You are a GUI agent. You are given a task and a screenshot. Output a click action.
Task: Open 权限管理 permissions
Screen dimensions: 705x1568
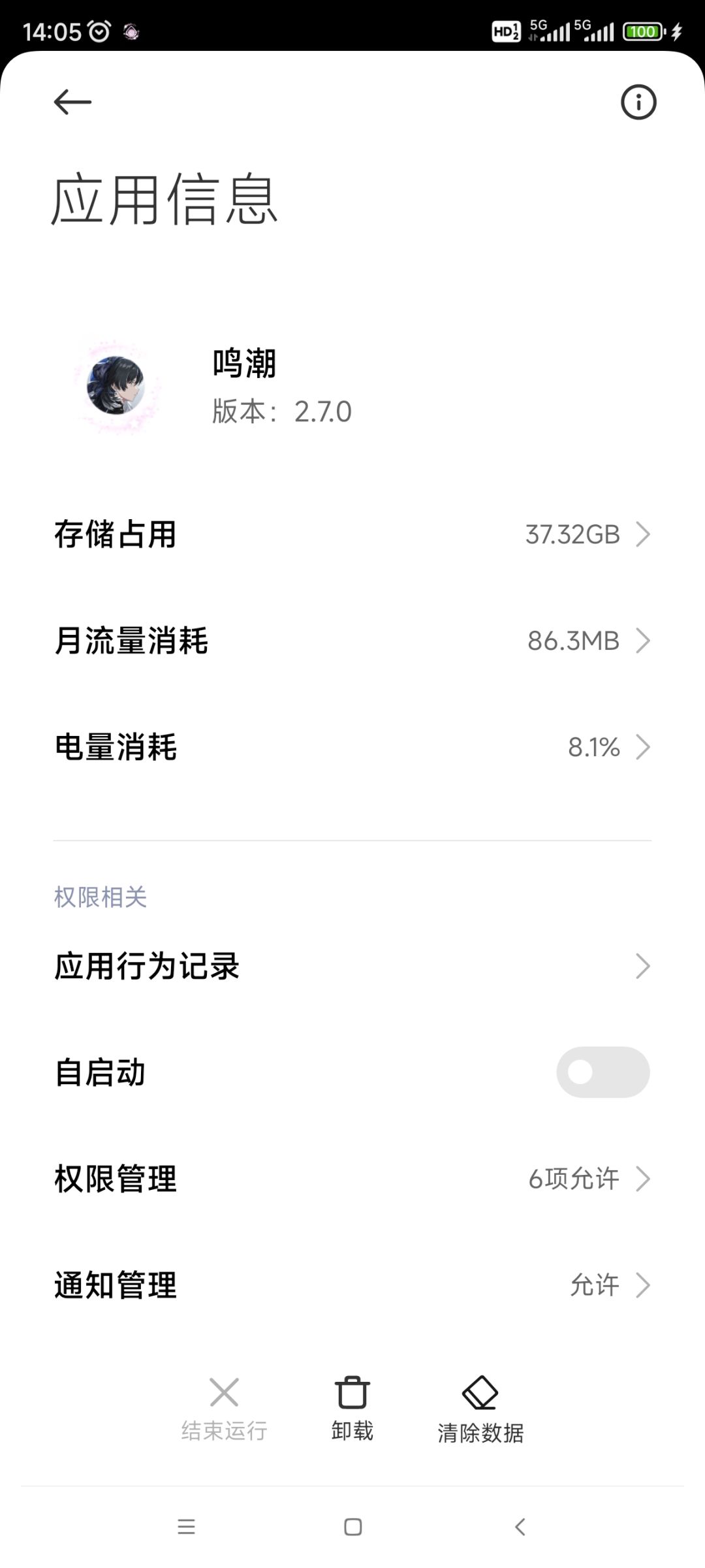[x=352, y=1179]
